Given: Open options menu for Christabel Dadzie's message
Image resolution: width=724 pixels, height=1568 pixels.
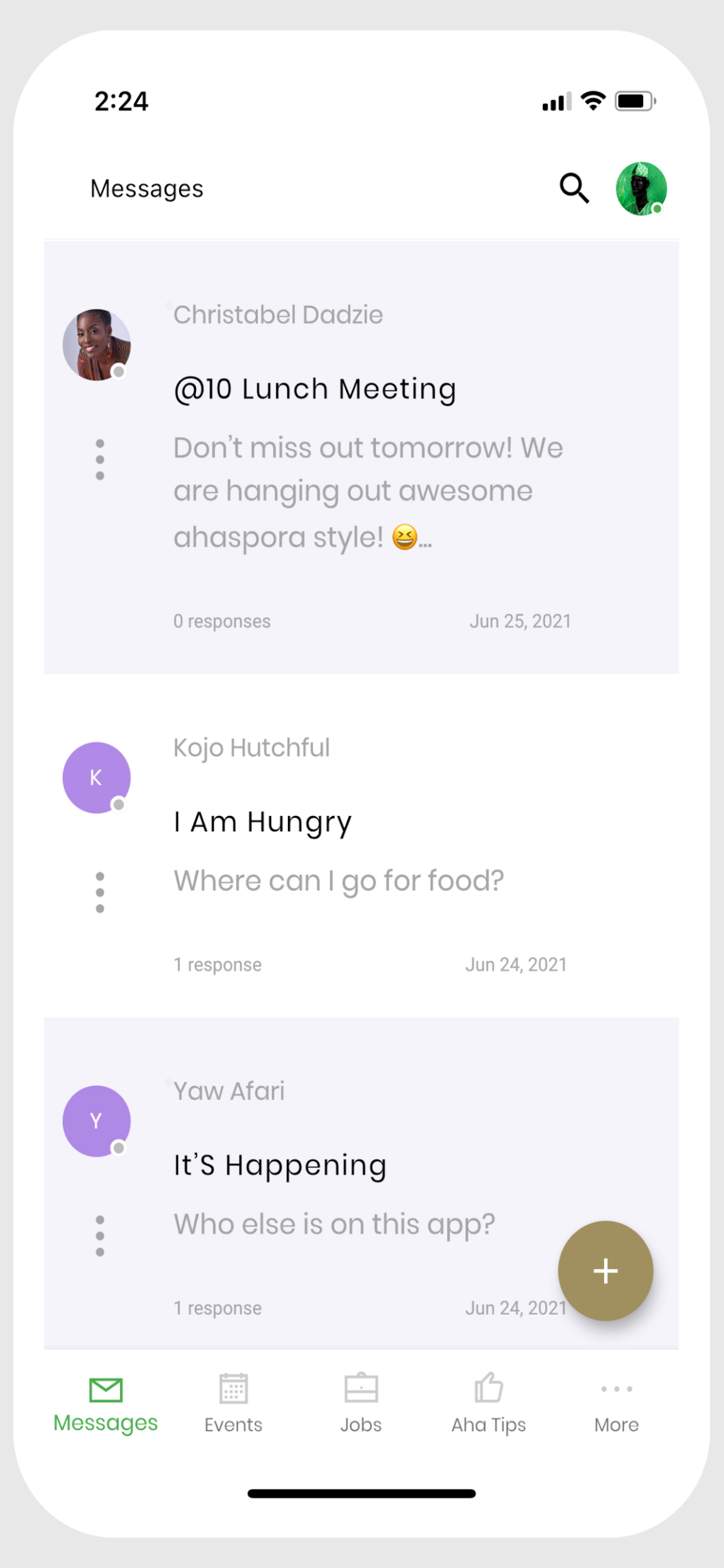Looking at the screenshot, I should click(x=100, y=460).
